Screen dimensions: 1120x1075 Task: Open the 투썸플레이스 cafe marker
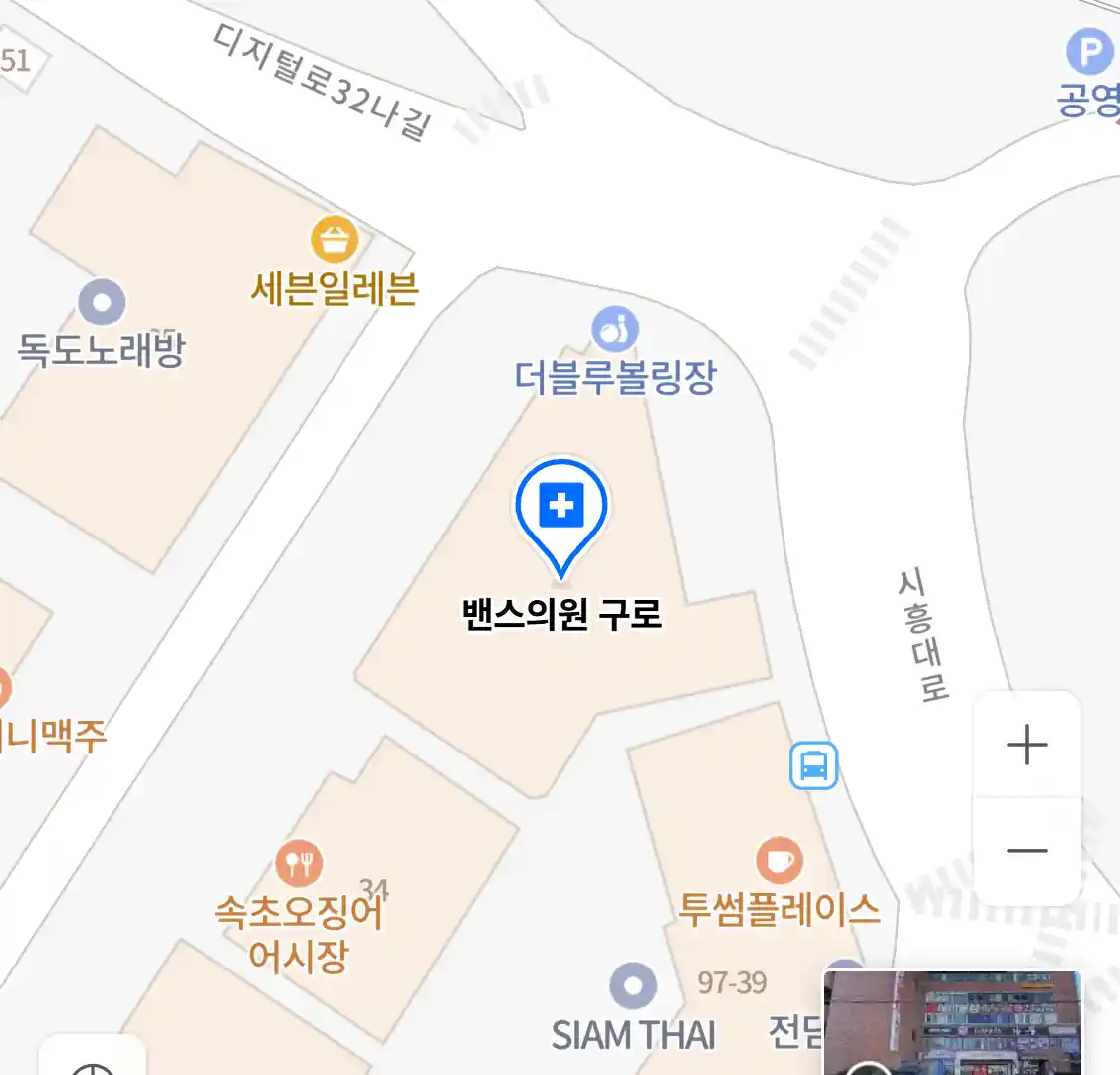[779, 860]
